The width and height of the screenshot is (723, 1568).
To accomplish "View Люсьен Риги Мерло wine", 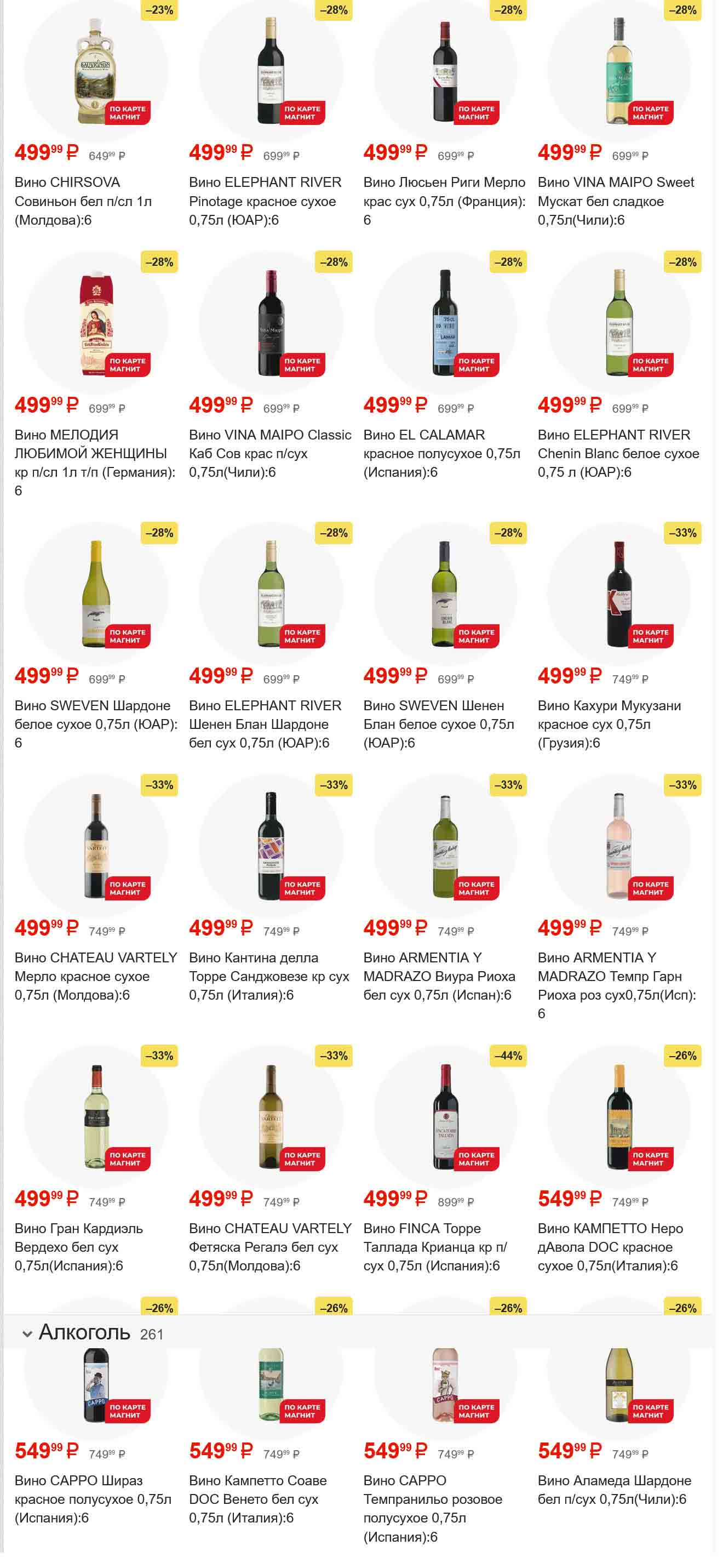I will 444,201.
